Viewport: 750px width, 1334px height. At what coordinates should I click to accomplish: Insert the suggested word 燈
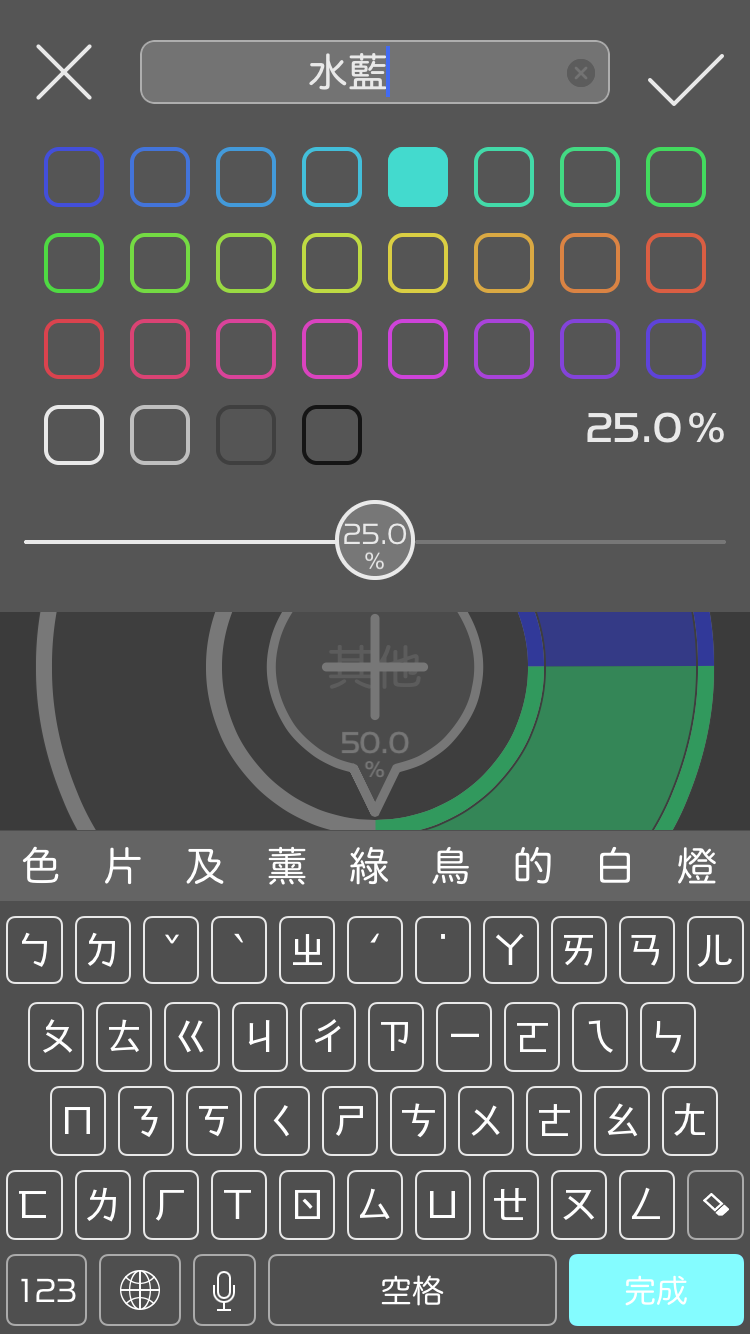tap(697, 866)
